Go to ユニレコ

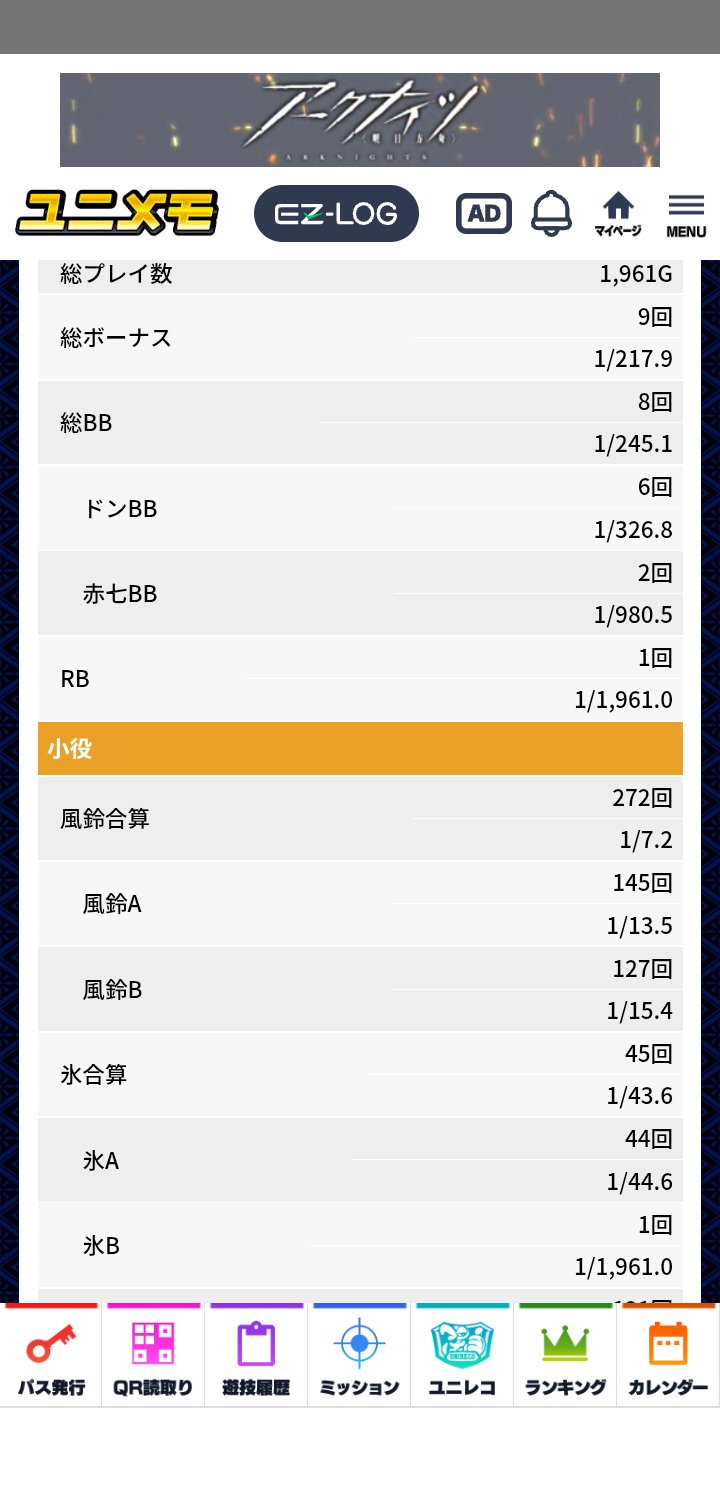[462, 1356]
